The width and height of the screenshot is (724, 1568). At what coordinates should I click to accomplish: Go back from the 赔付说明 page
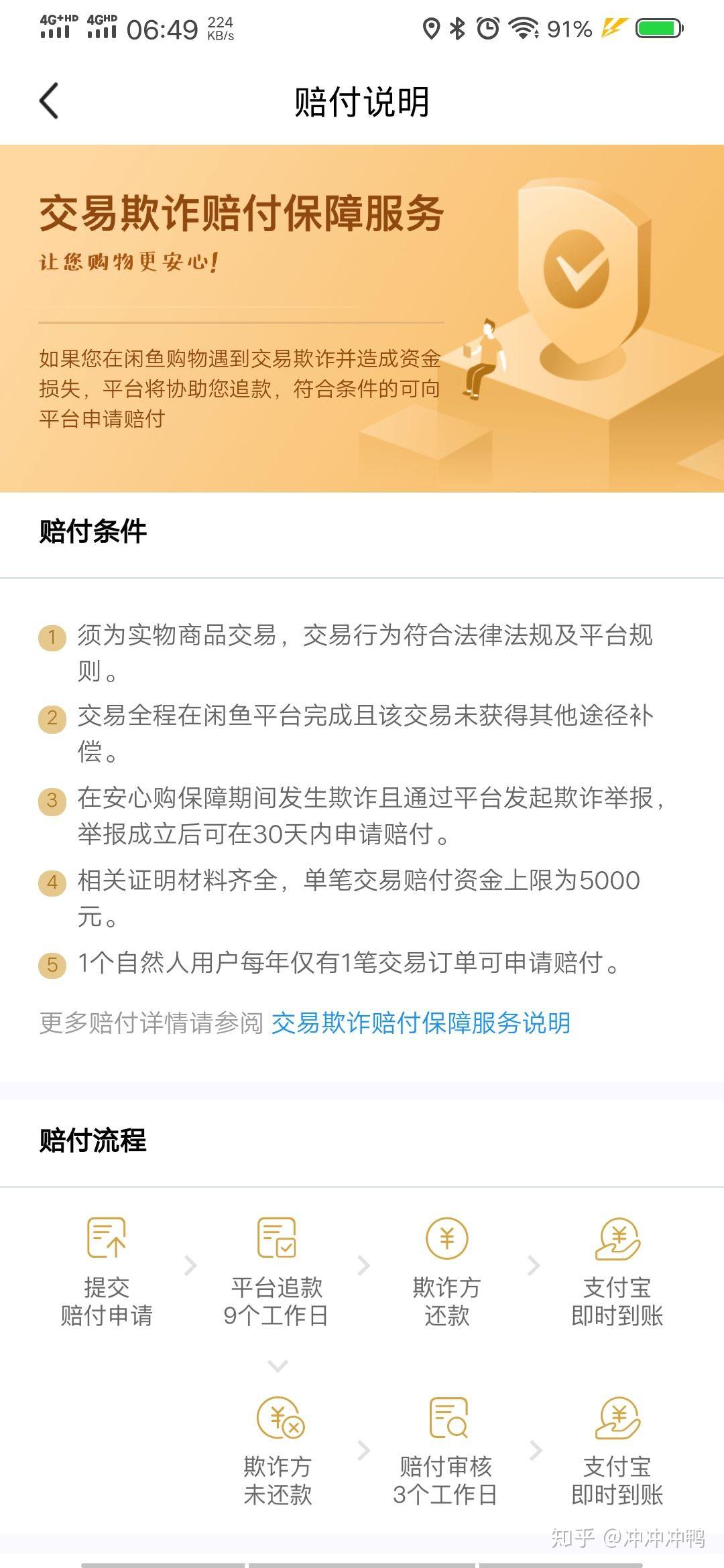coord(49,101)
